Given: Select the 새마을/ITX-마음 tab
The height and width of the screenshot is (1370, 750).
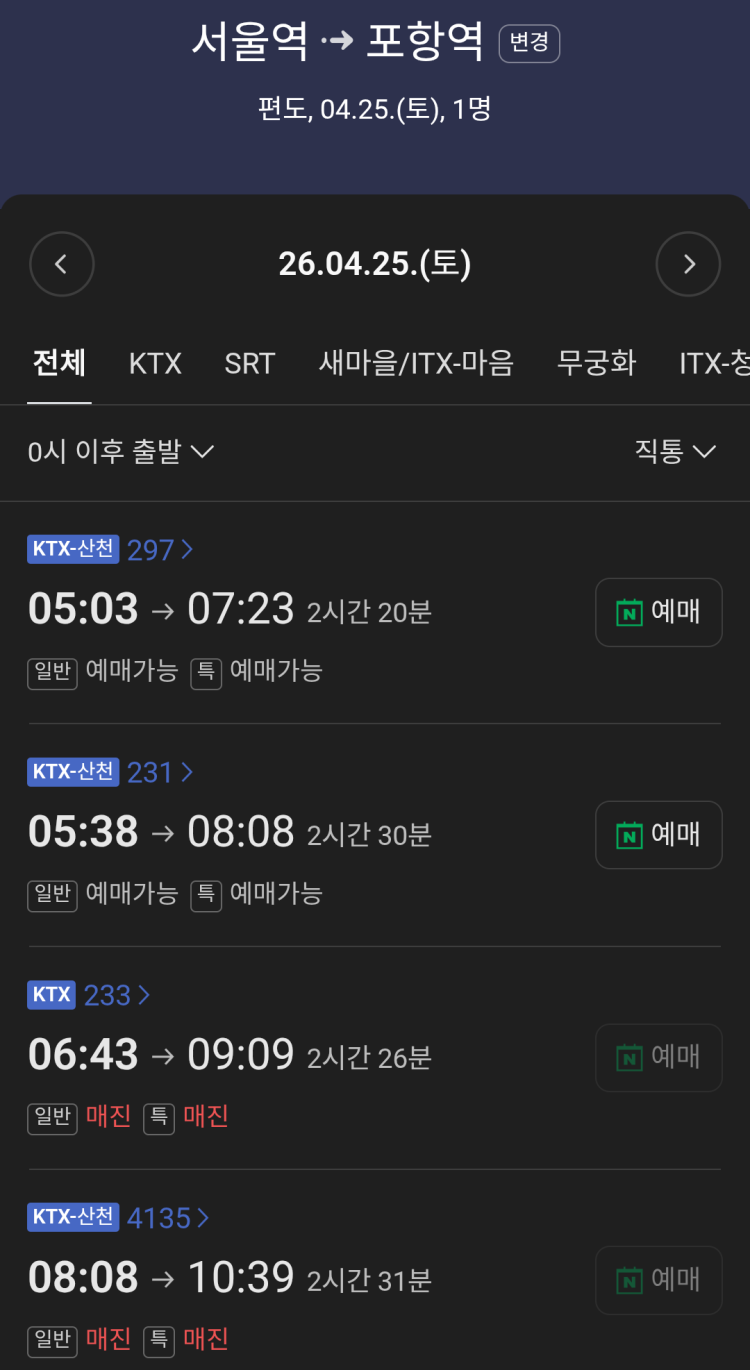Looking at the screenshot, I should click(x=416, y=363).
